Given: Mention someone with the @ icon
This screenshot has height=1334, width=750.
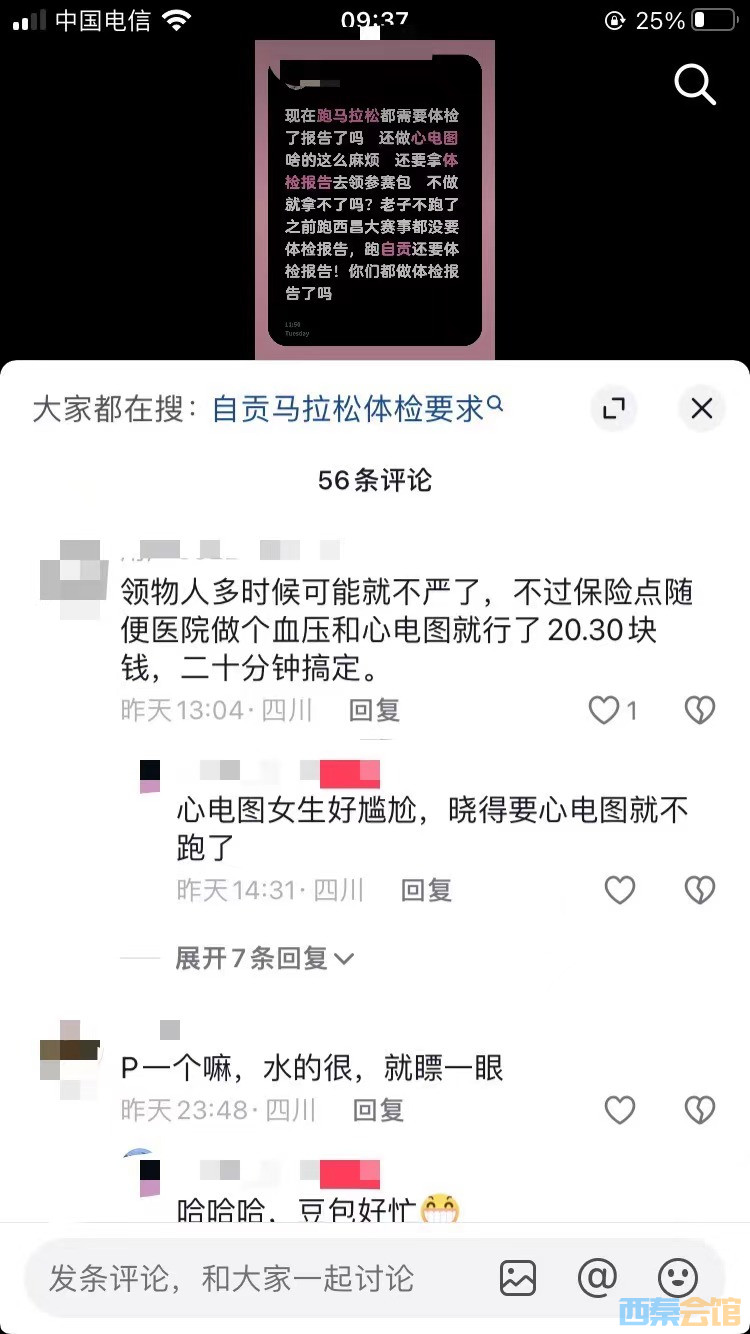Looking at the screenshot, I should point(597,1277).
